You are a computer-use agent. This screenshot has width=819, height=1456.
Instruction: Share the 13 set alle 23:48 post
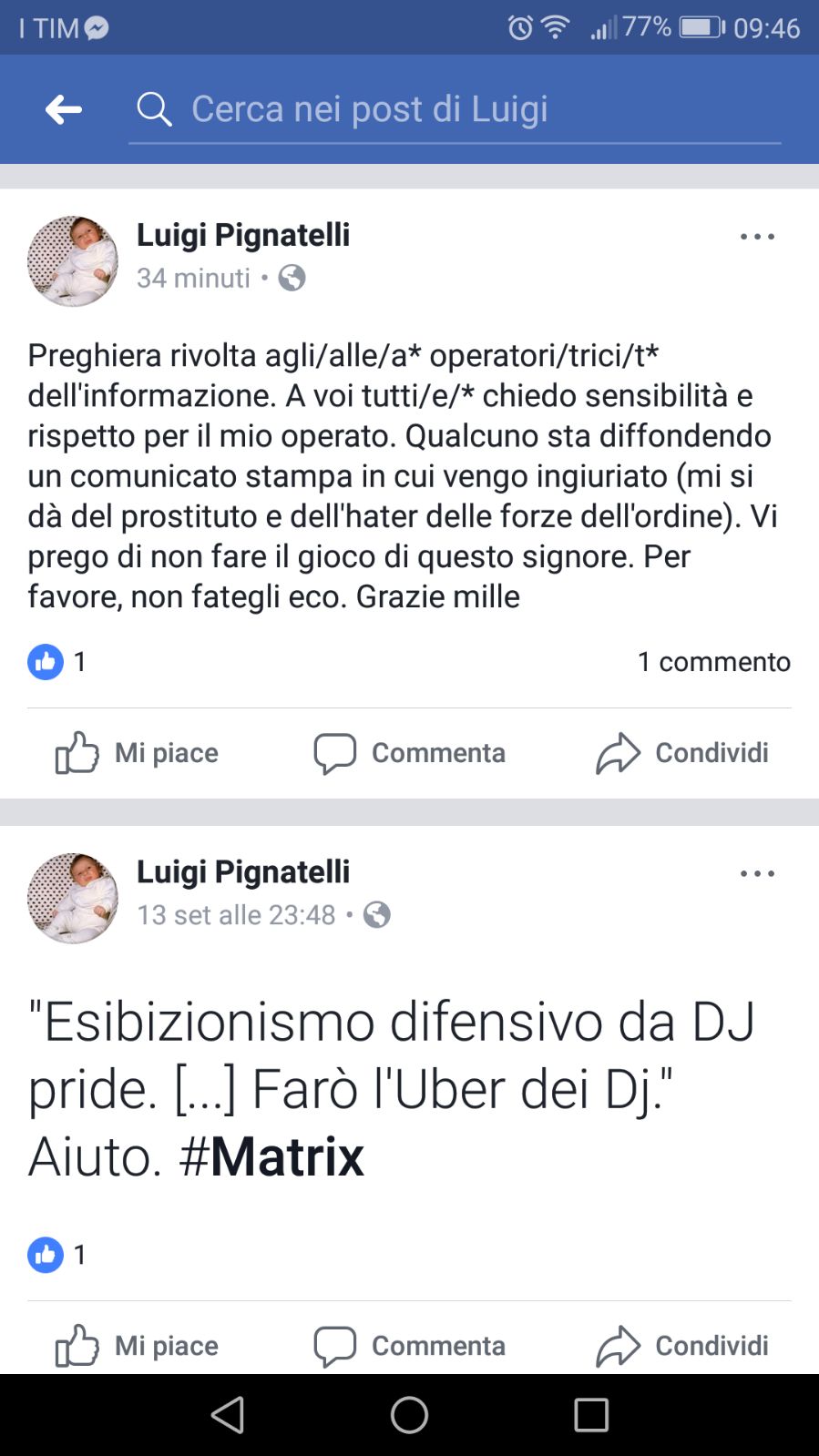click(x=682, y=1346)
